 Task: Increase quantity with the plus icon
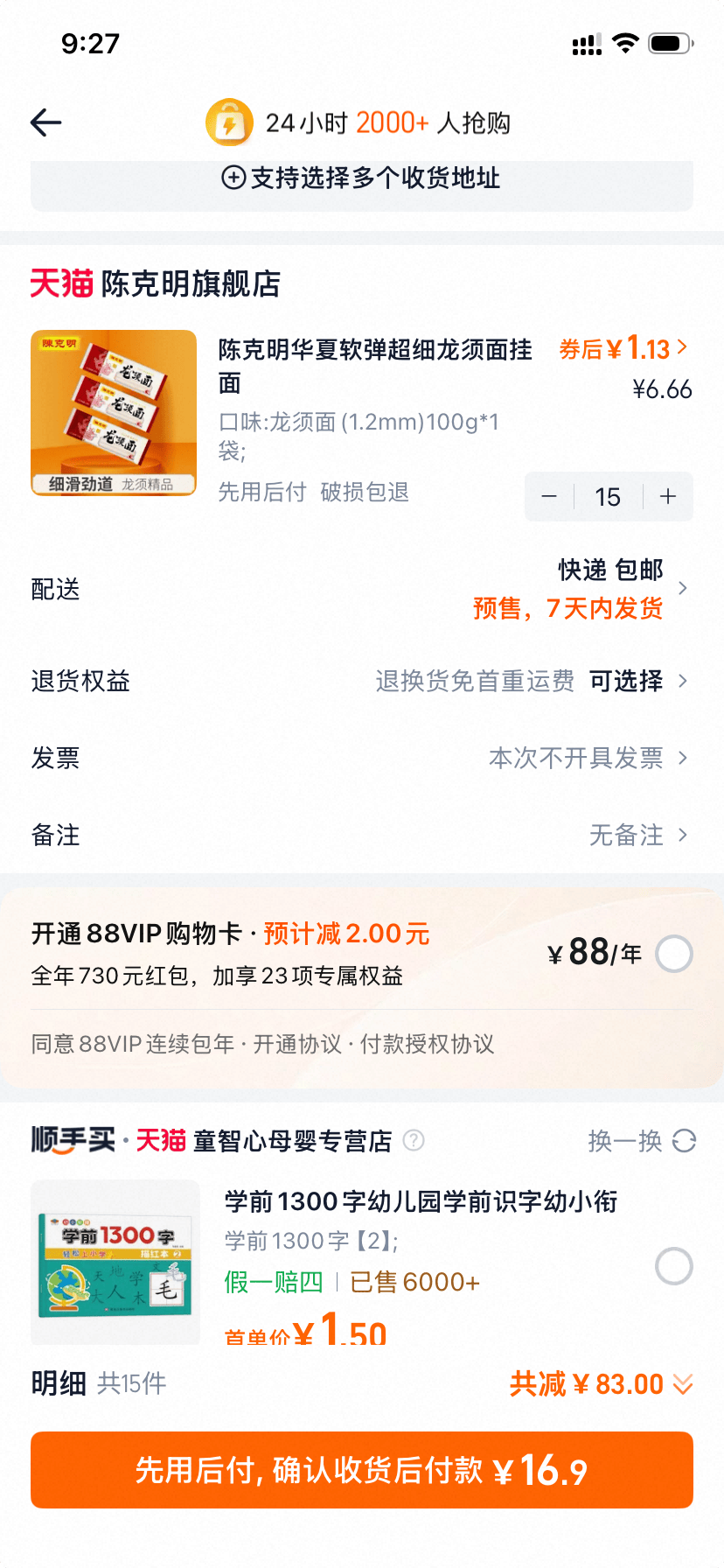pyautogui.click(x=667, y=496)
